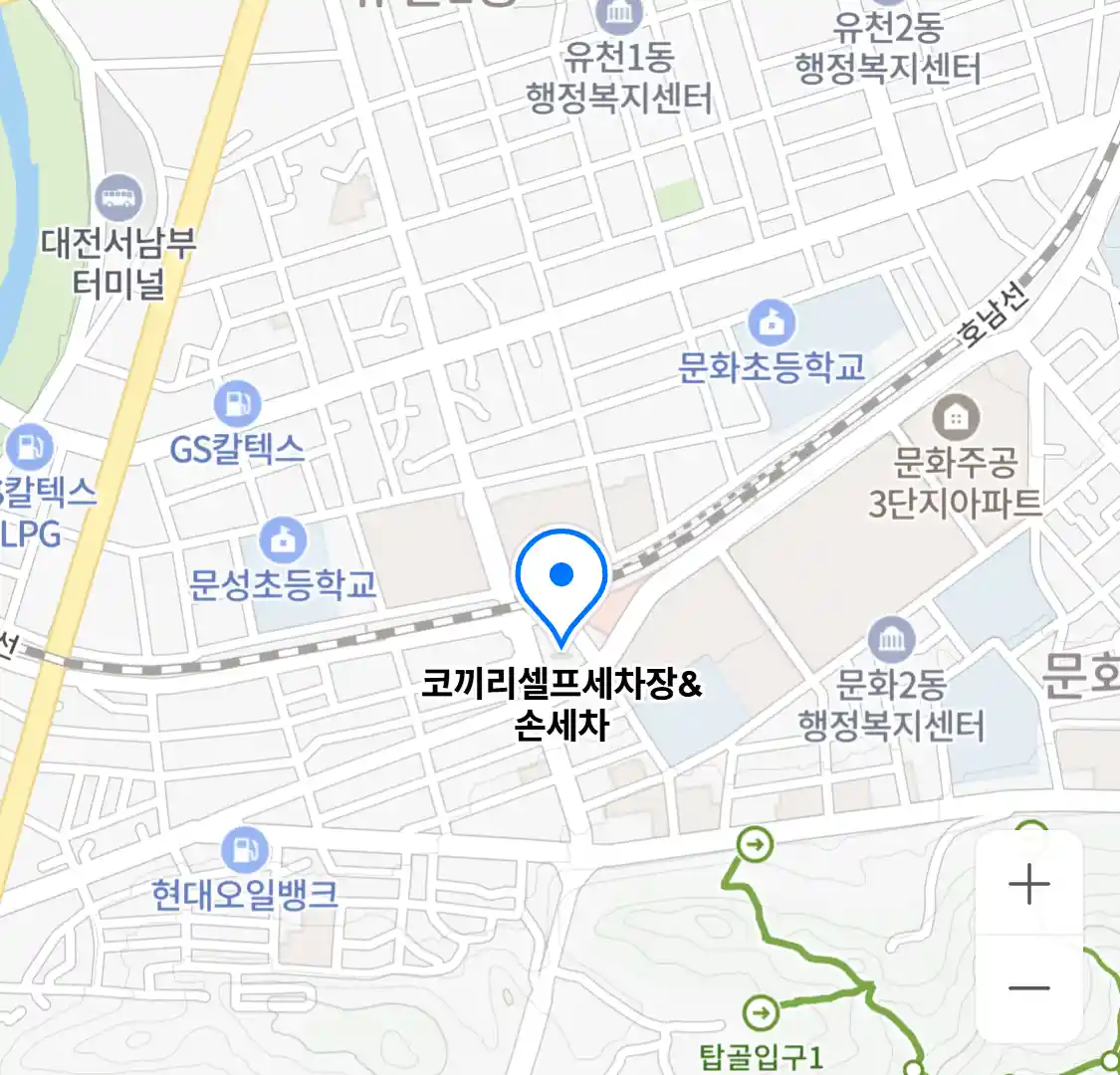
Task: Open the 문화2동 행정복지센터 marker
Action: pyautogui.click(x=891, y=639)
